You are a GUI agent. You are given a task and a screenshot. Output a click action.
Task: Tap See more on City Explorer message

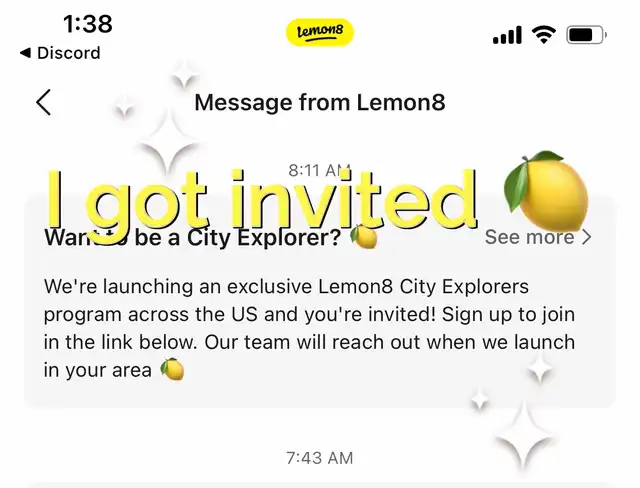pyautogui.click(x=537, y=237)
